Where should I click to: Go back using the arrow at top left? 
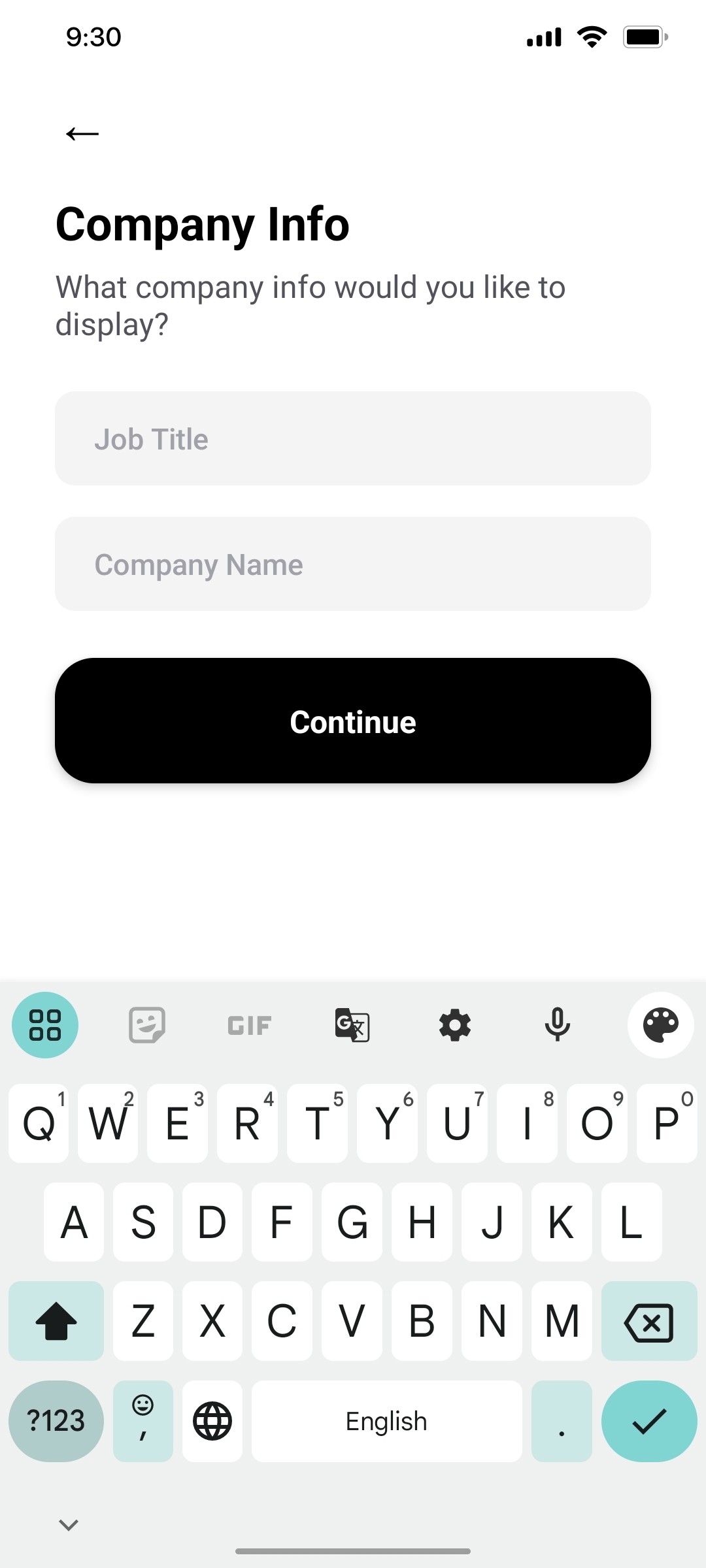coord(81,133)
